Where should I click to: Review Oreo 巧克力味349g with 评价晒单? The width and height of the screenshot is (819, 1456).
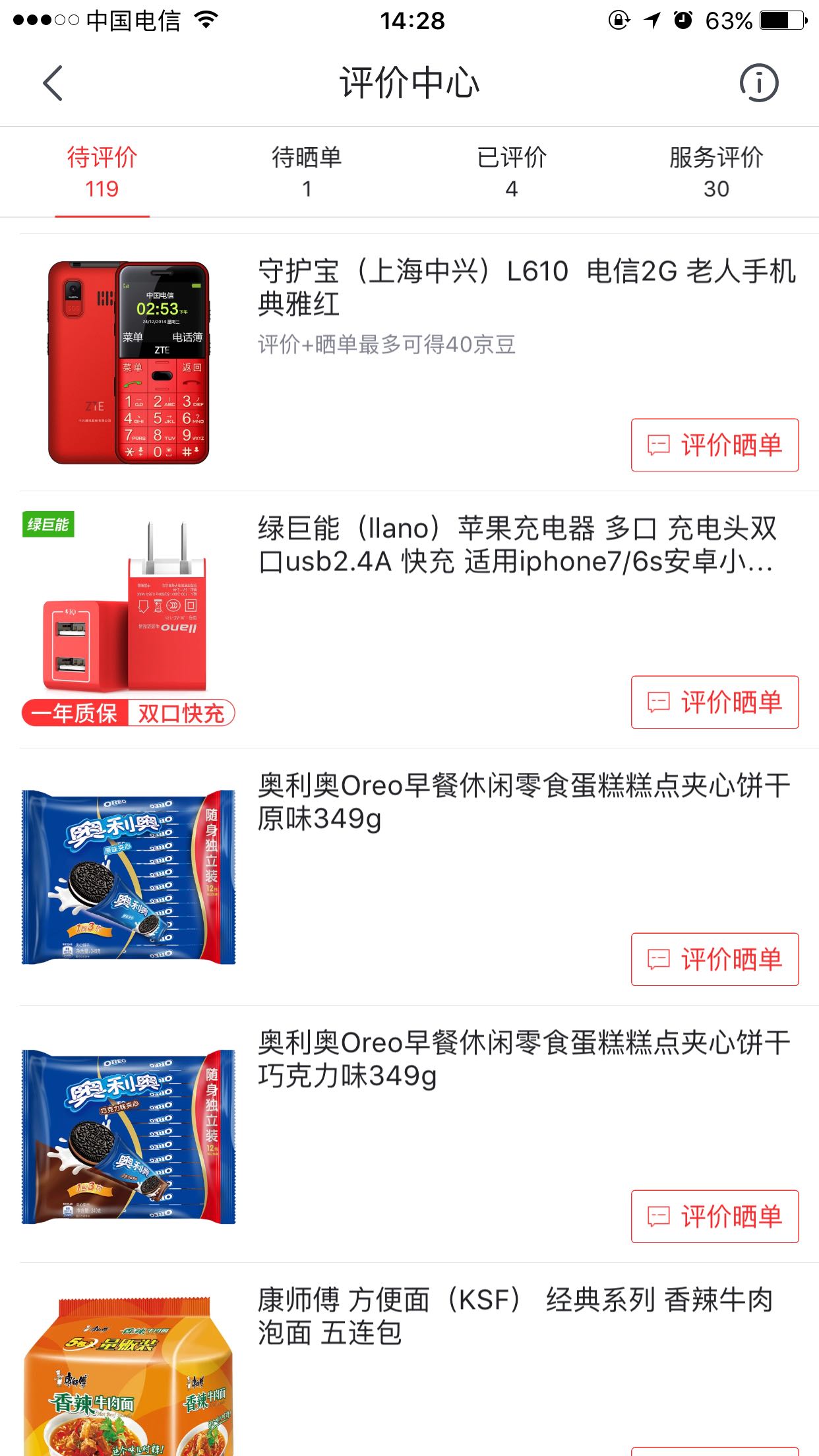pos(715,1217)
